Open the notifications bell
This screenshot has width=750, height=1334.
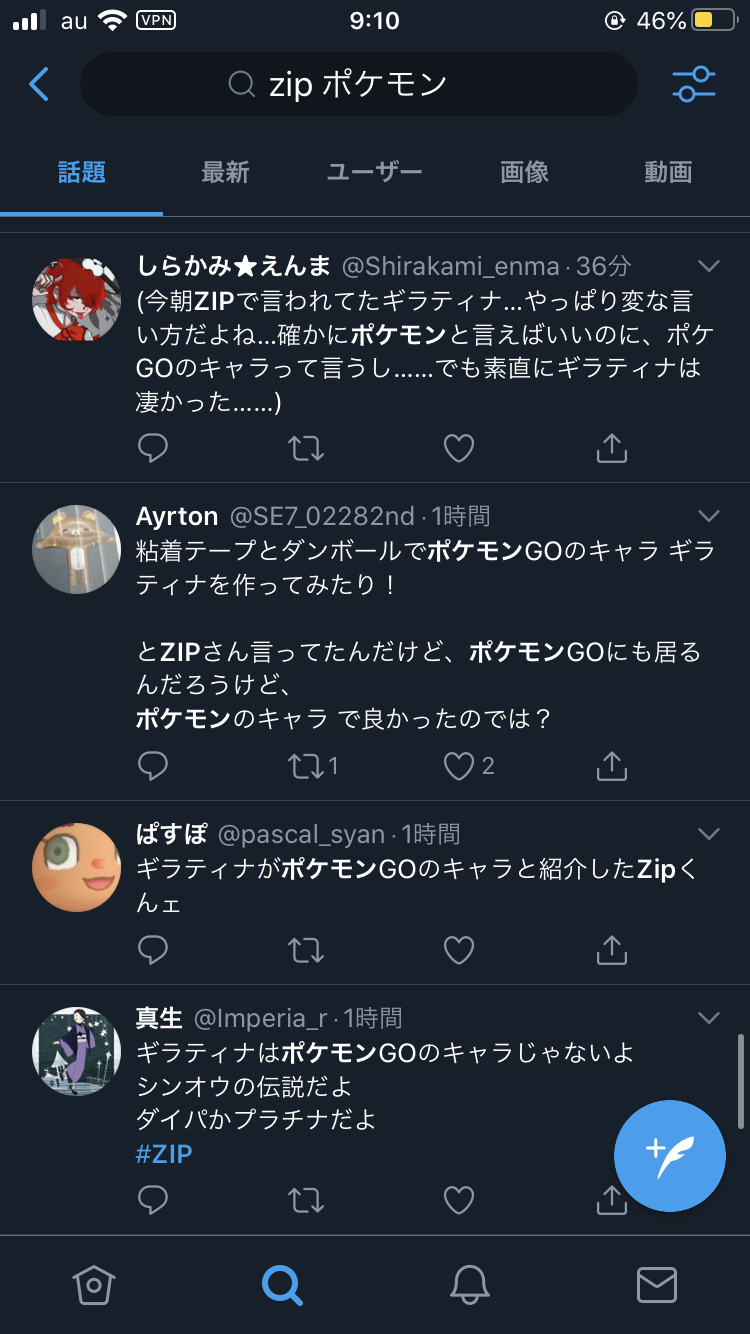469,1285
